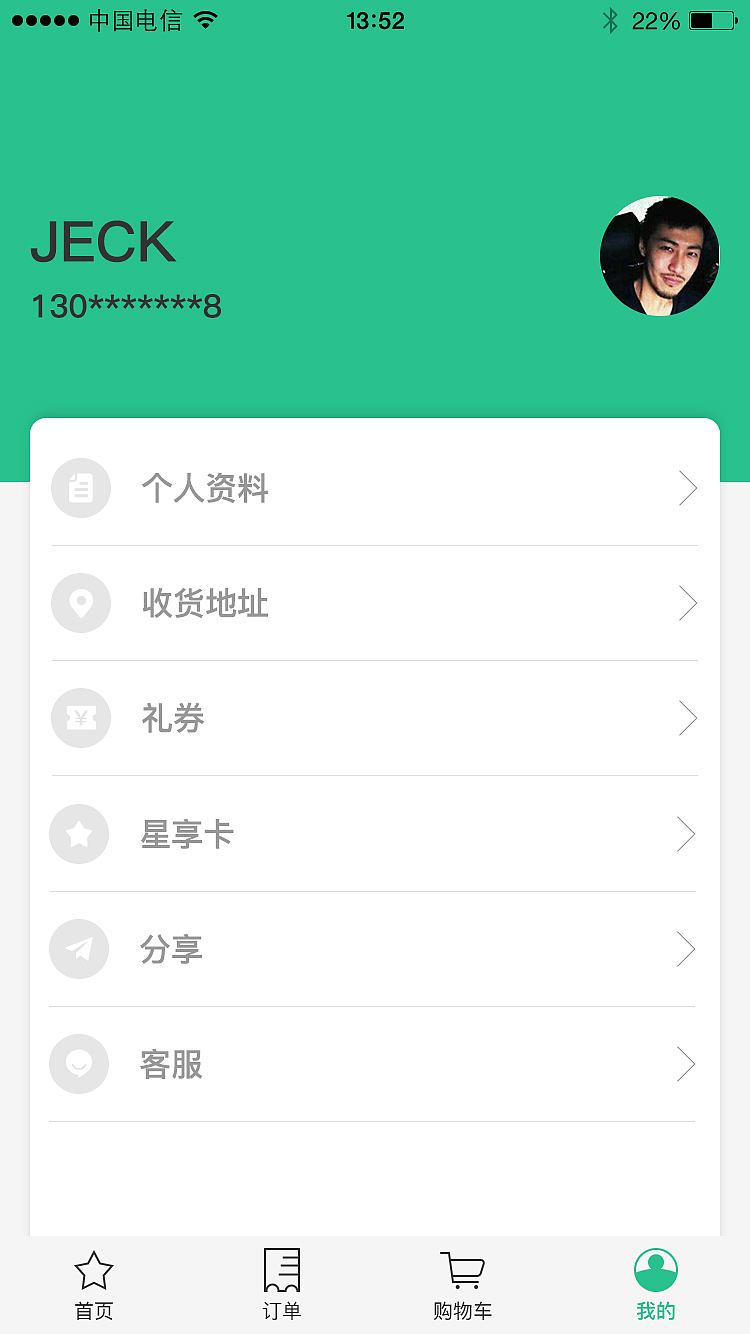Screen dimensions: 750x1334
Task: Open the 客服 chat bubble icon
Action: (78, 1063)
